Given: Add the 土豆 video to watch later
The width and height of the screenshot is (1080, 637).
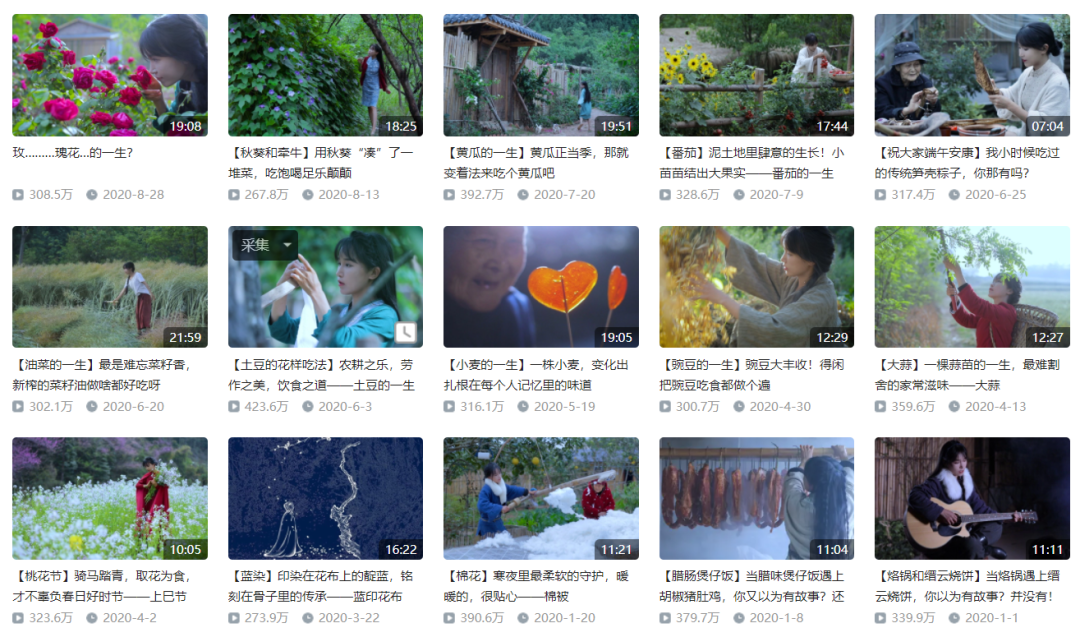Looking at the screenshot, I should click(406, 332).
